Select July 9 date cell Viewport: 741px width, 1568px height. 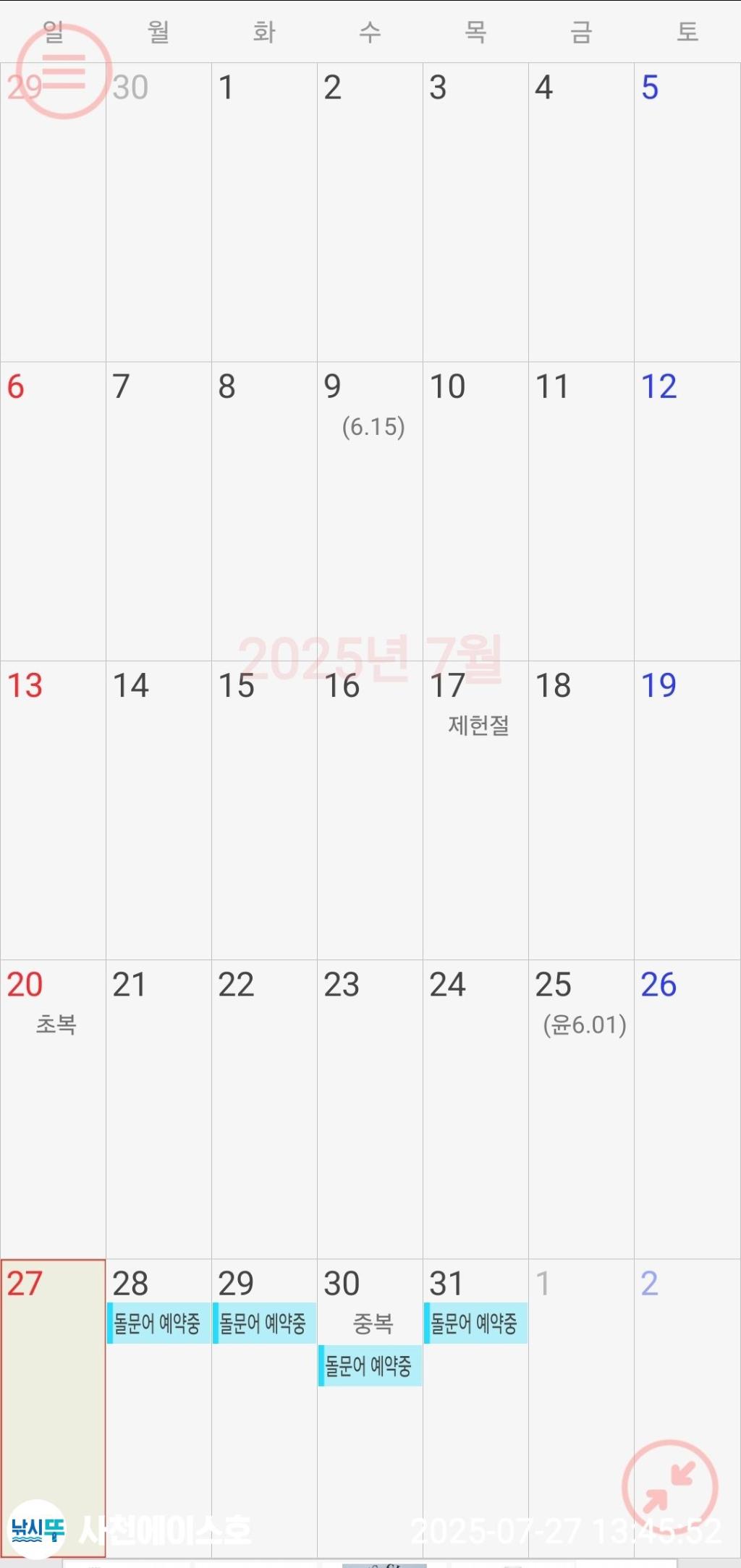(370, 510)
